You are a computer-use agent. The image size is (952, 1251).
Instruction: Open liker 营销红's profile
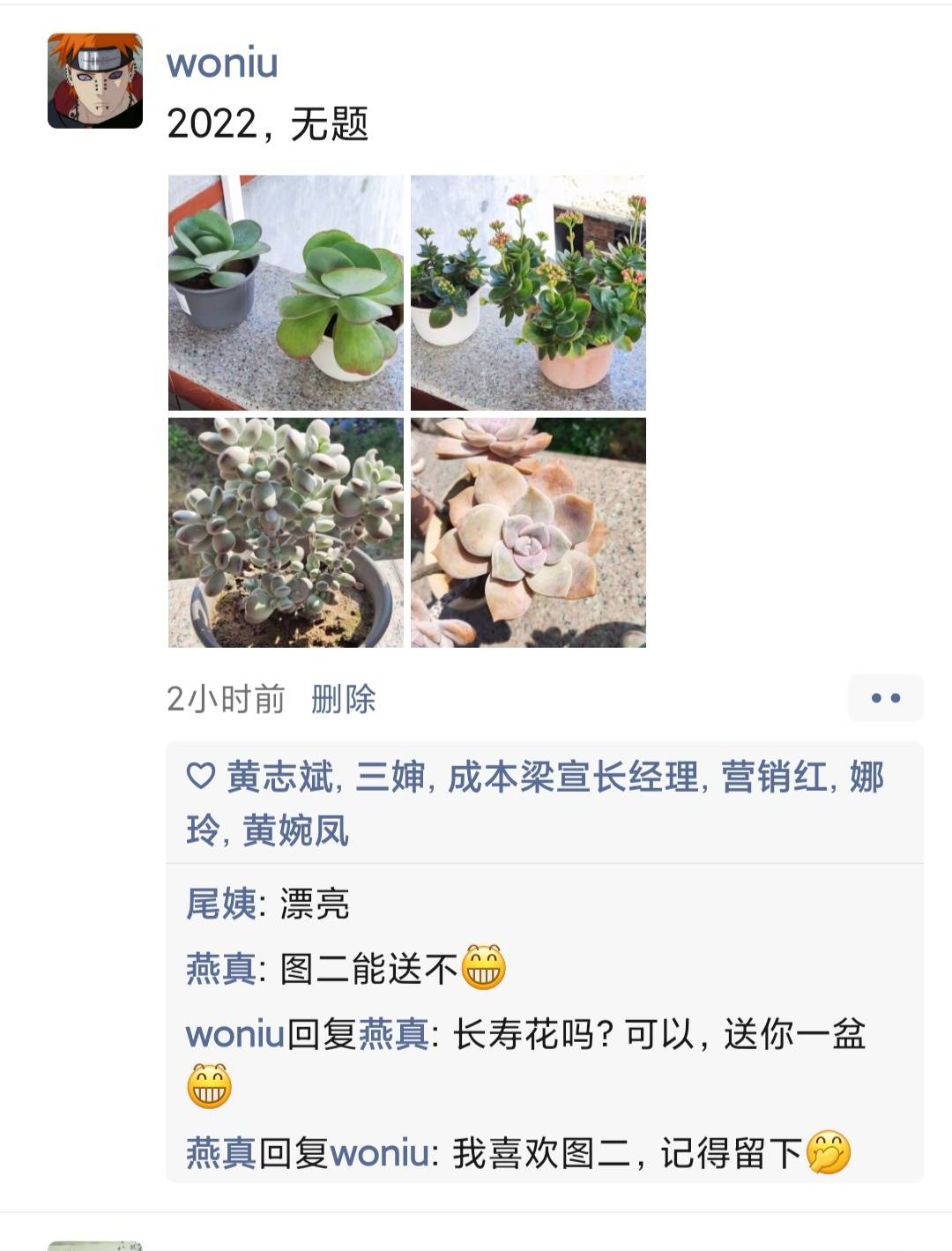coord(774,778)
